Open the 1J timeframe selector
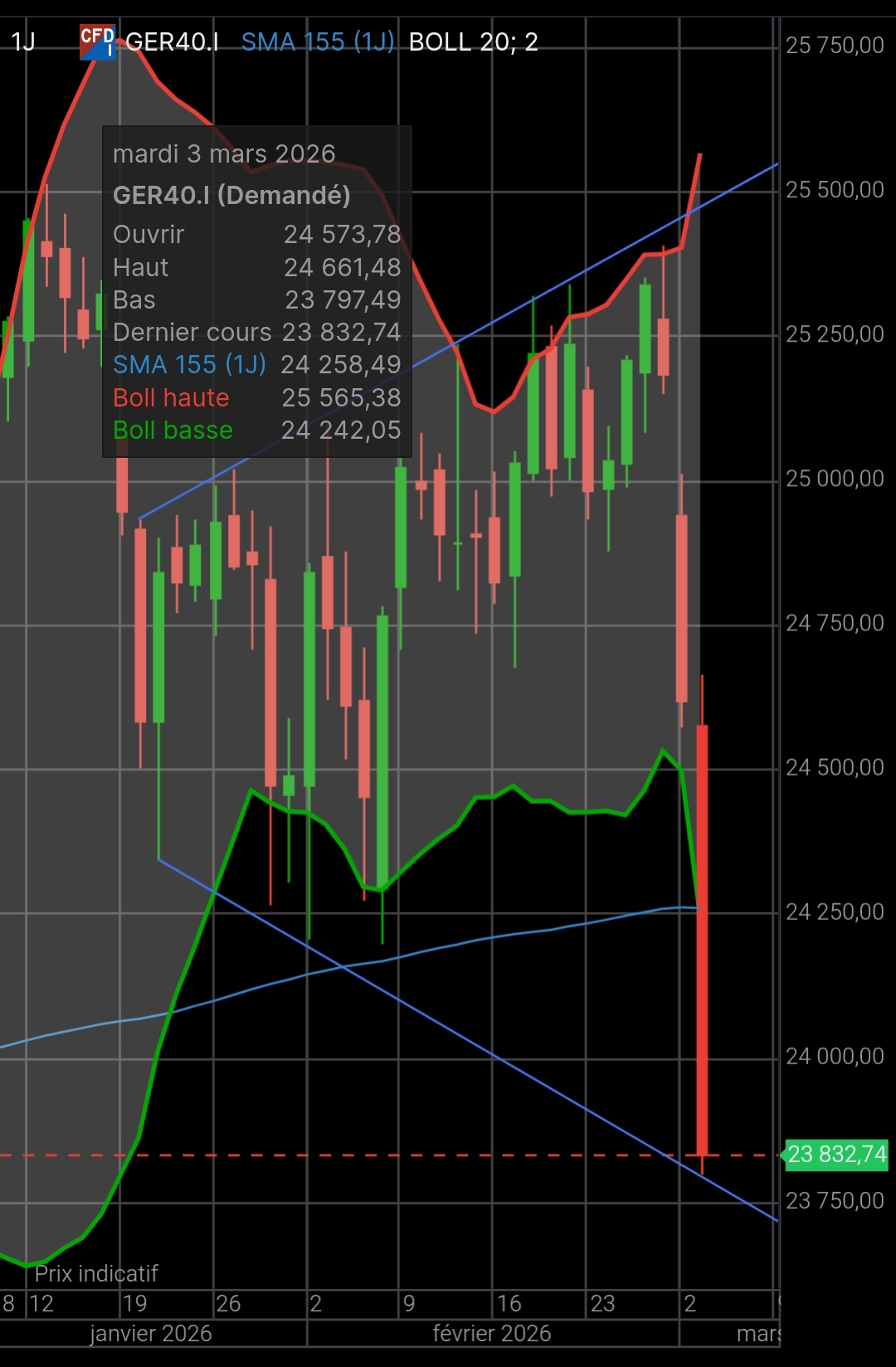The width and height of the screenshot is (896, 1367). pyautogui.click(x=23, y=41)
